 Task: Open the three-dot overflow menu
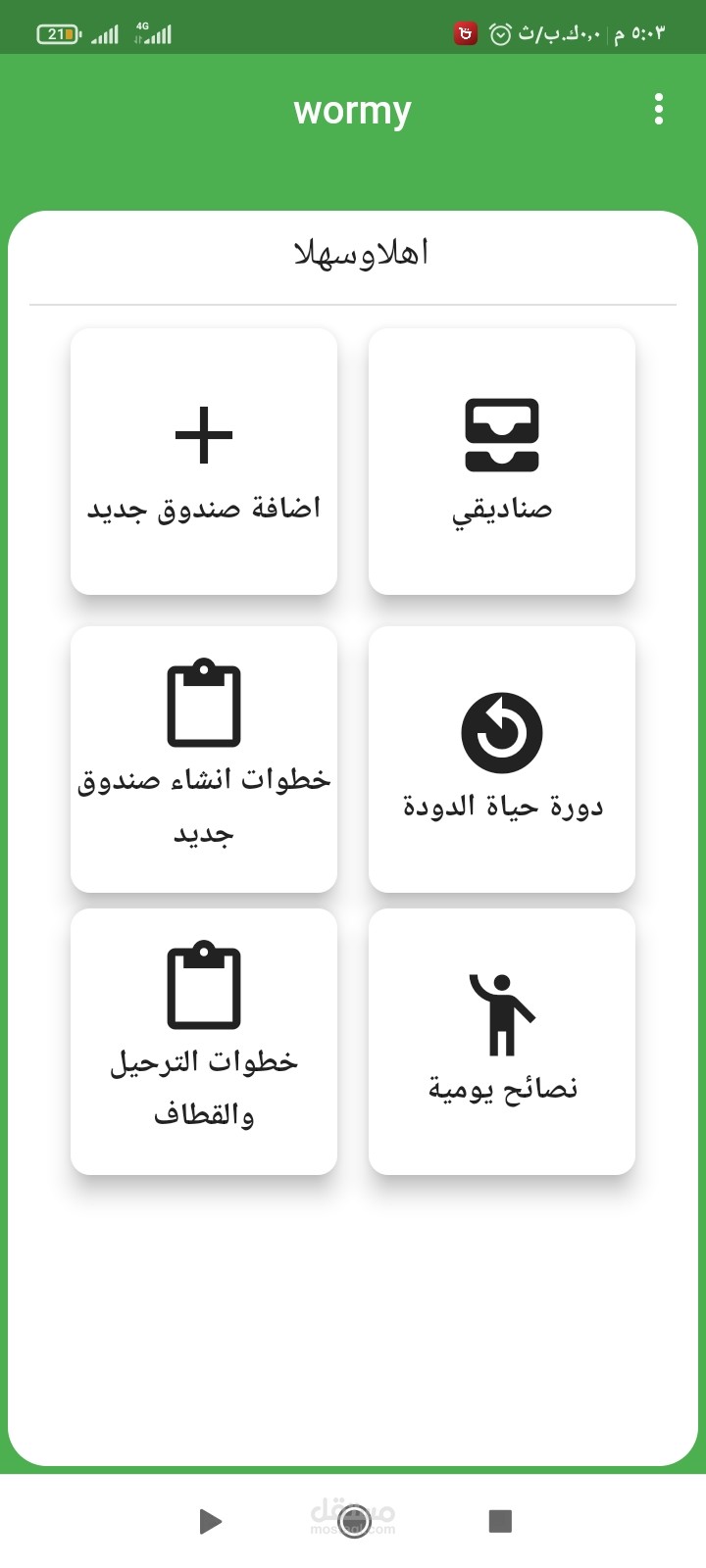pyautogui.click(x=657, y=110)
